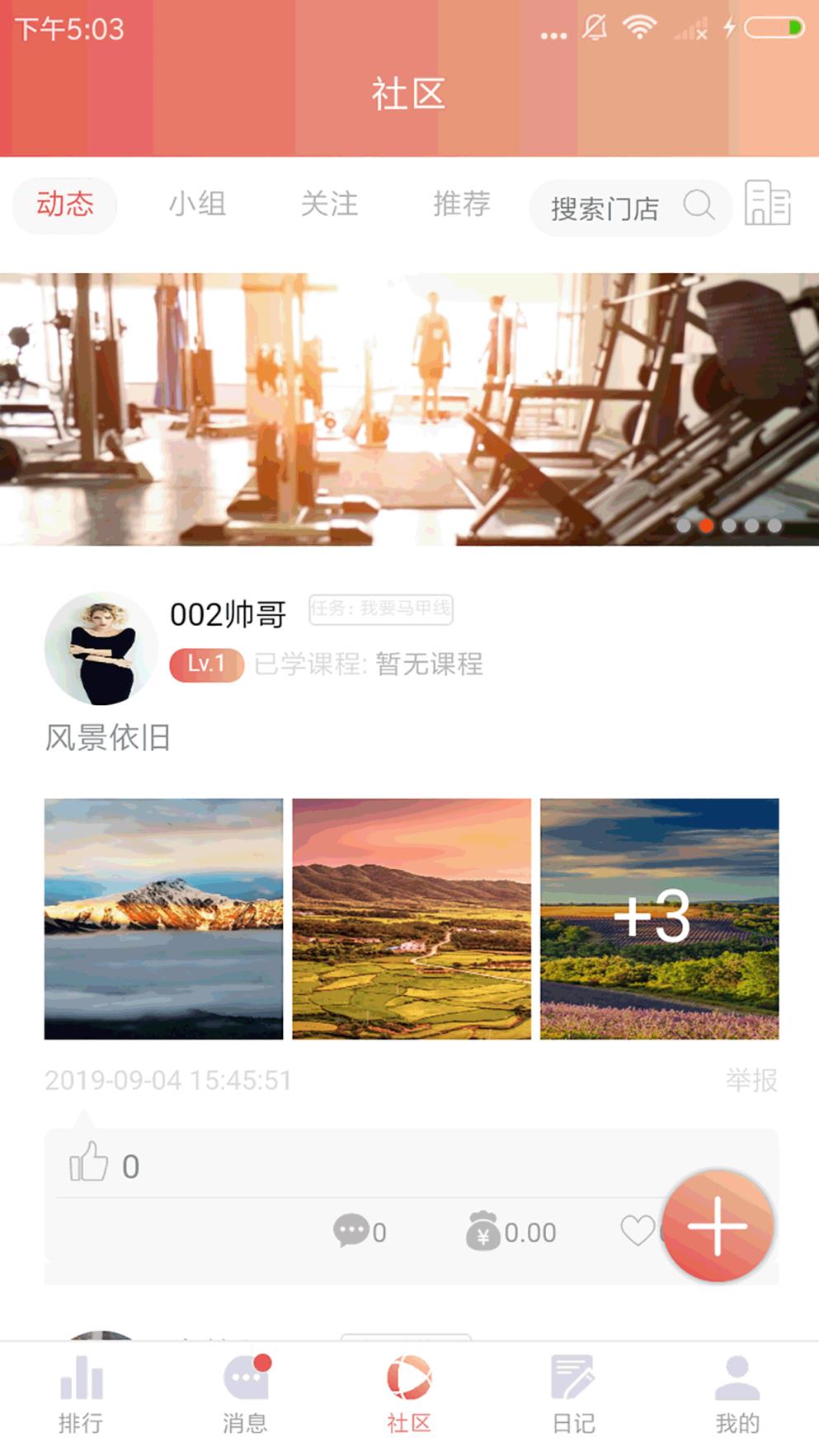Viewport: 819px width, 1456px height.
Task: Open the store search magnifier icon
Action: pos(700,207)
